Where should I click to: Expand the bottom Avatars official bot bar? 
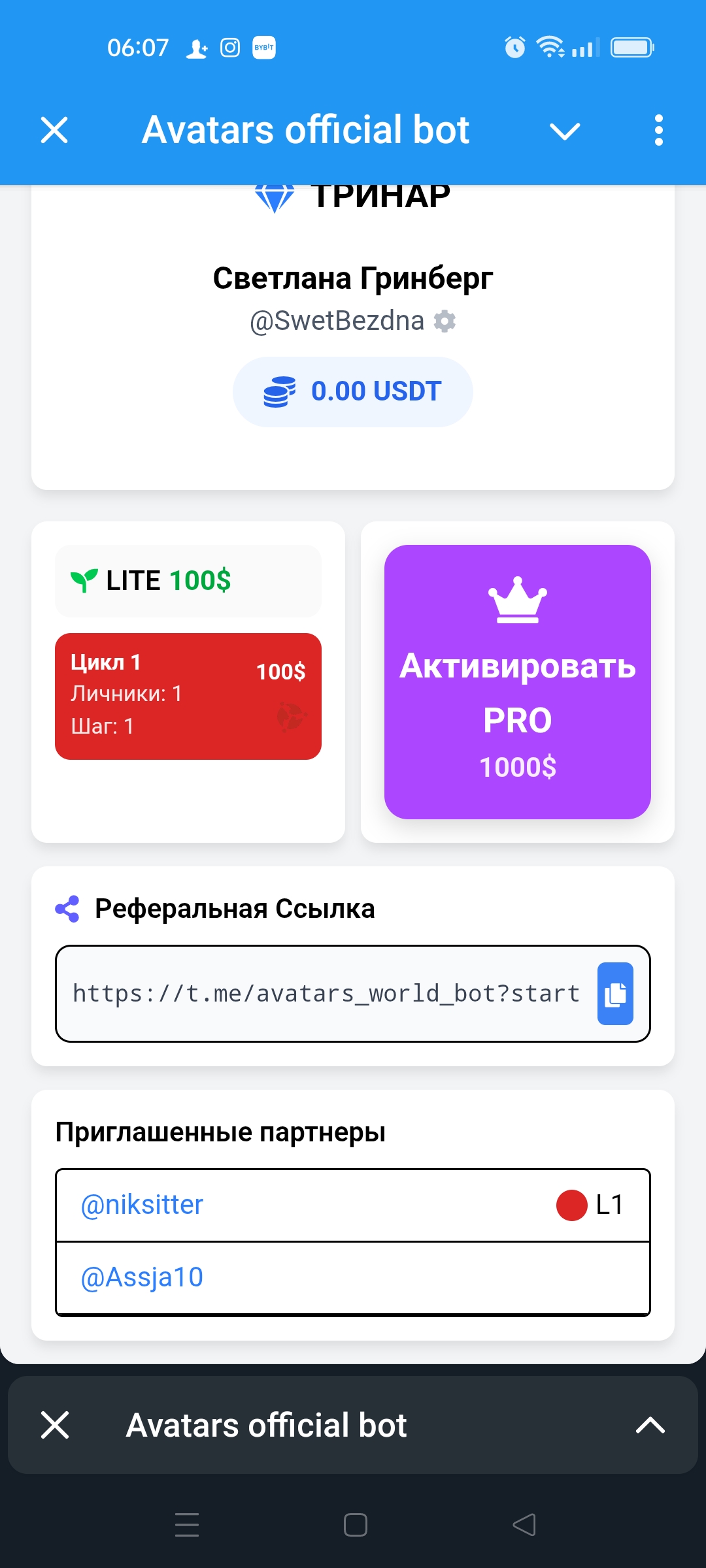(x=650, y=1425)
